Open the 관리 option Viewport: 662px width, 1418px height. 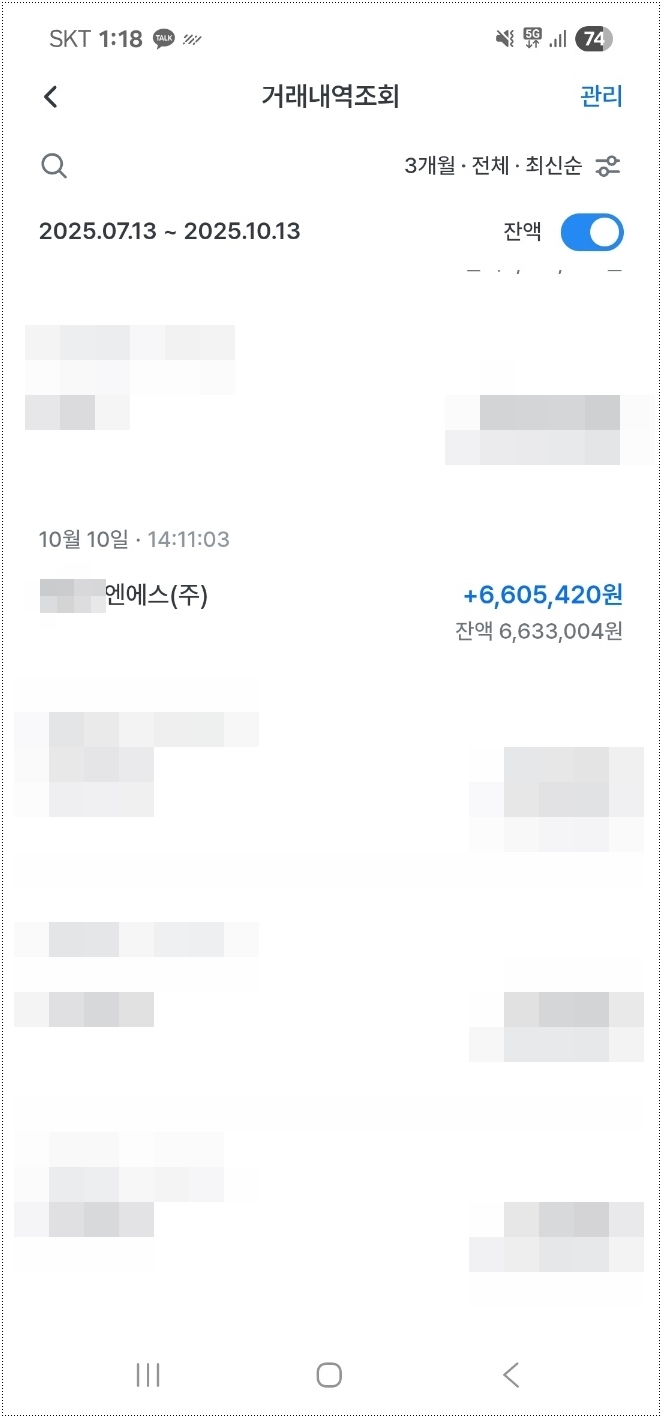pos(601,97)
